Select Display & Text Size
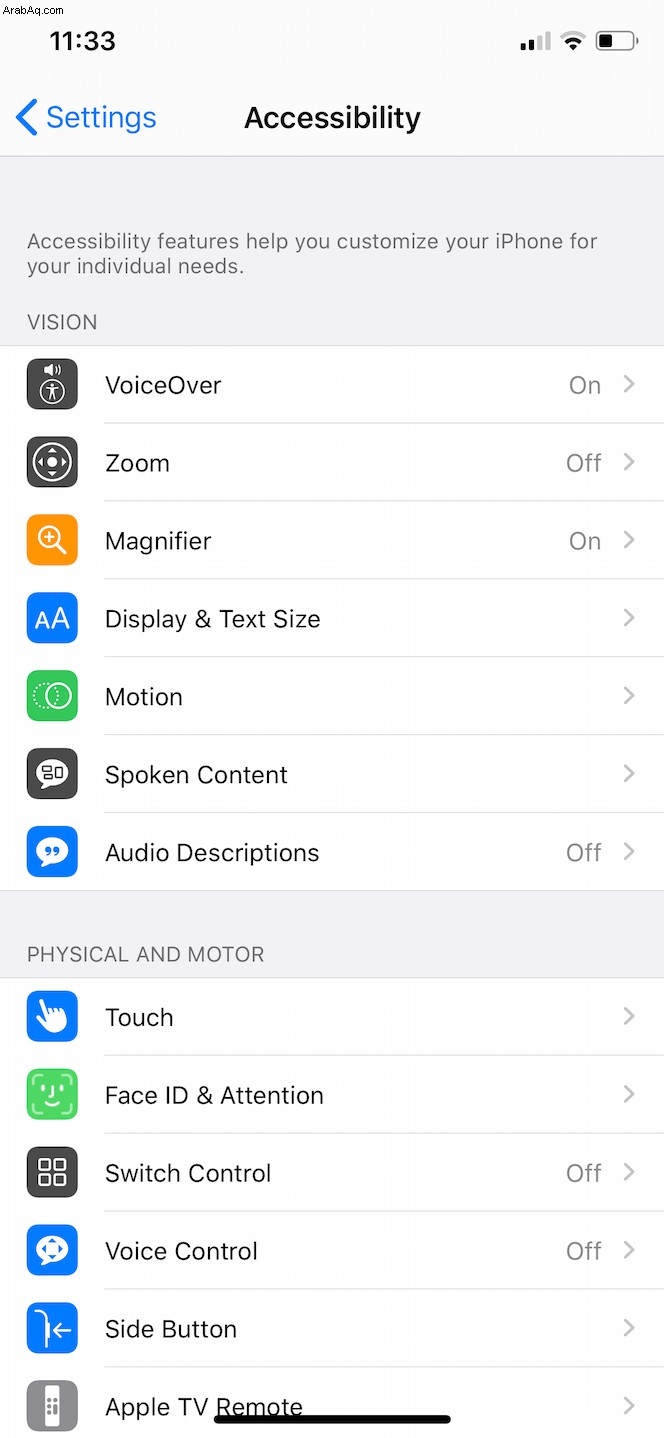Screen dimensions: 664x1438 point(332,619)
